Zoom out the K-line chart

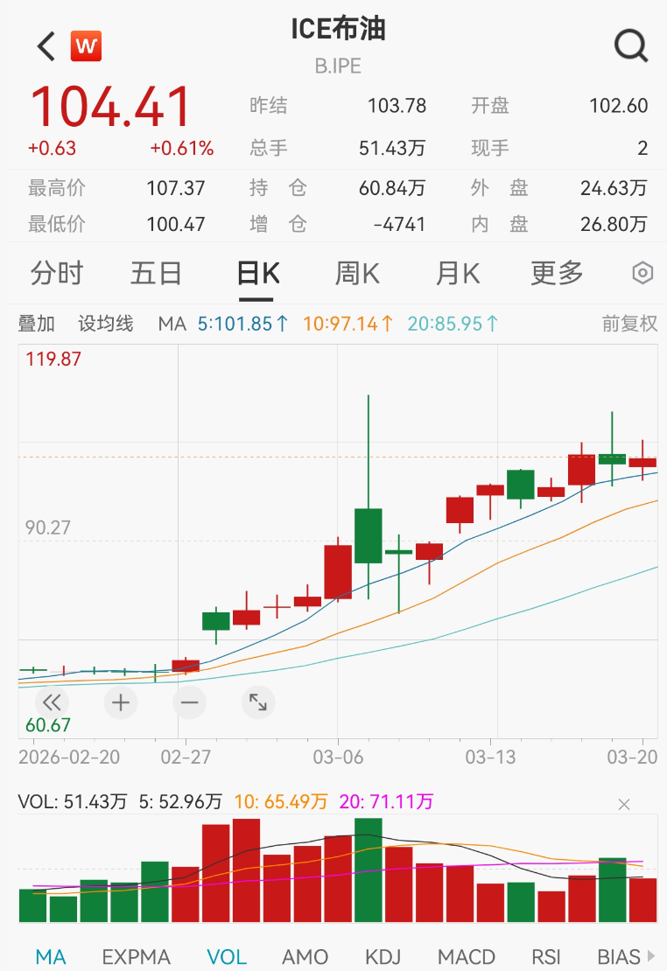point(190,702)
